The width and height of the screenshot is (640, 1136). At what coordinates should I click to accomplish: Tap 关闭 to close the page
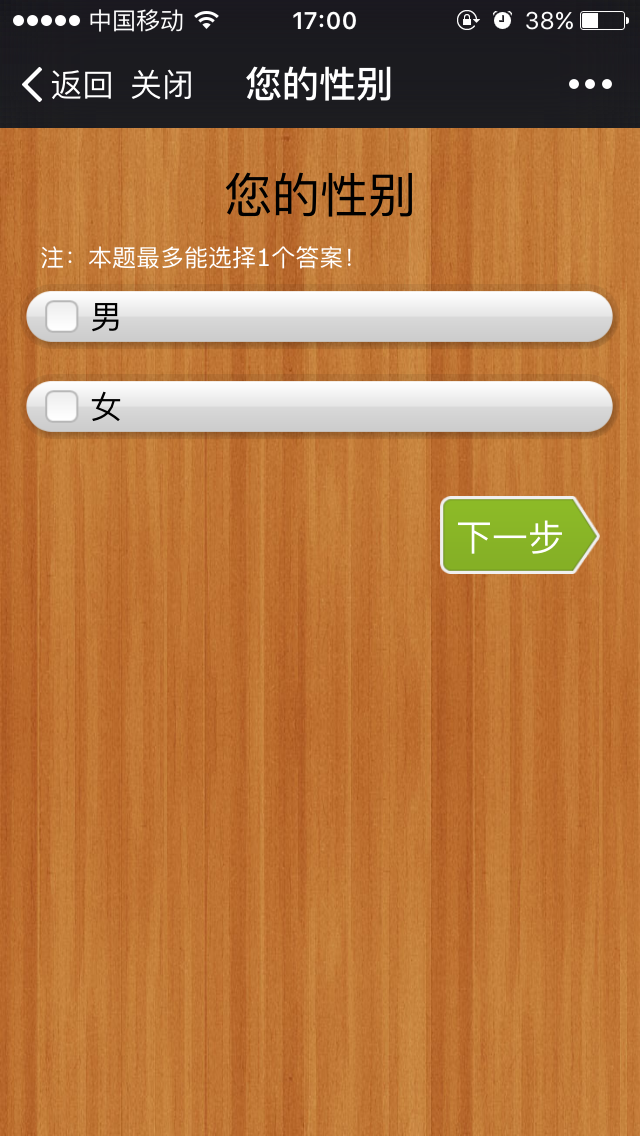[x=161, y=85]
